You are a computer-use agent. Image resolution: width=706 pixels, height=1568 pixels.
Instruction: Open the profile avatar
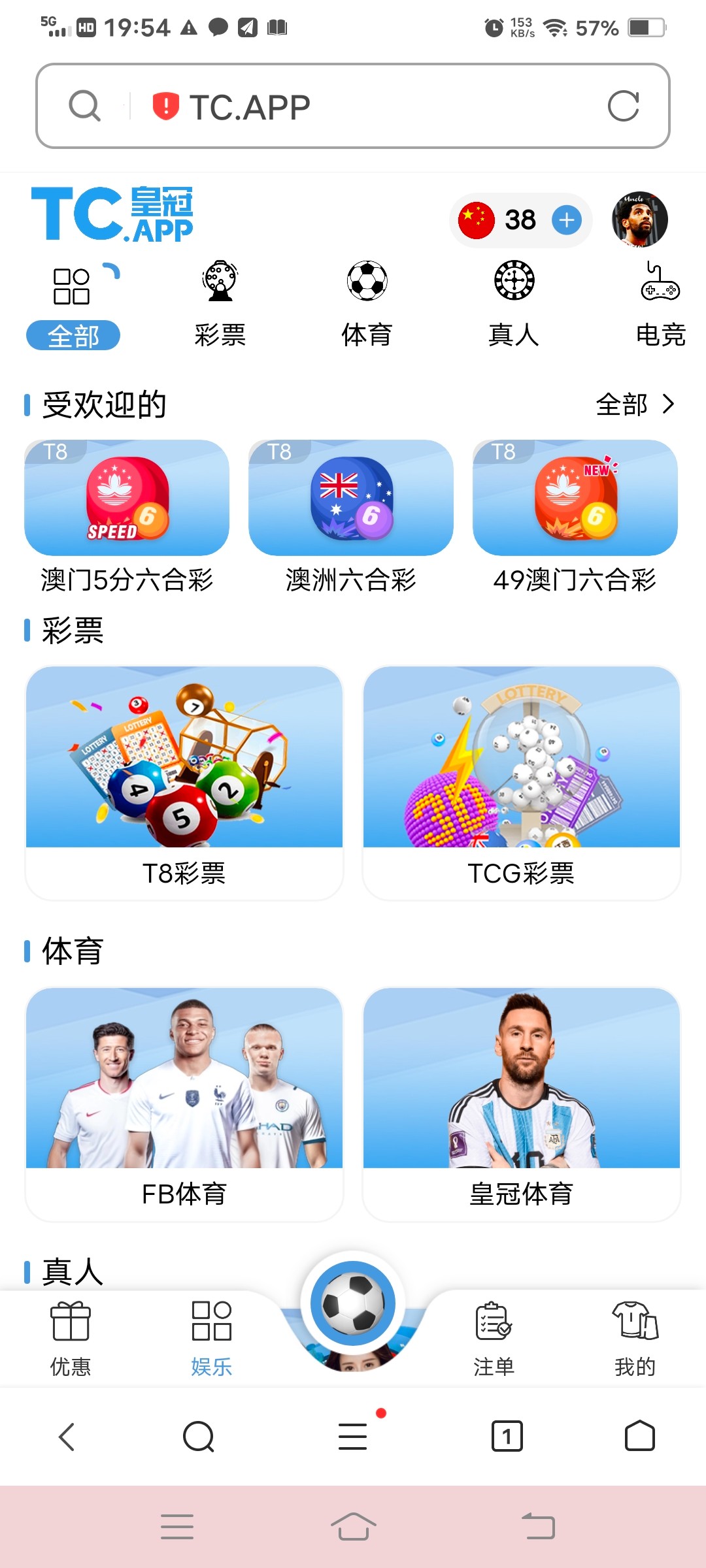(x=639, y=220)
